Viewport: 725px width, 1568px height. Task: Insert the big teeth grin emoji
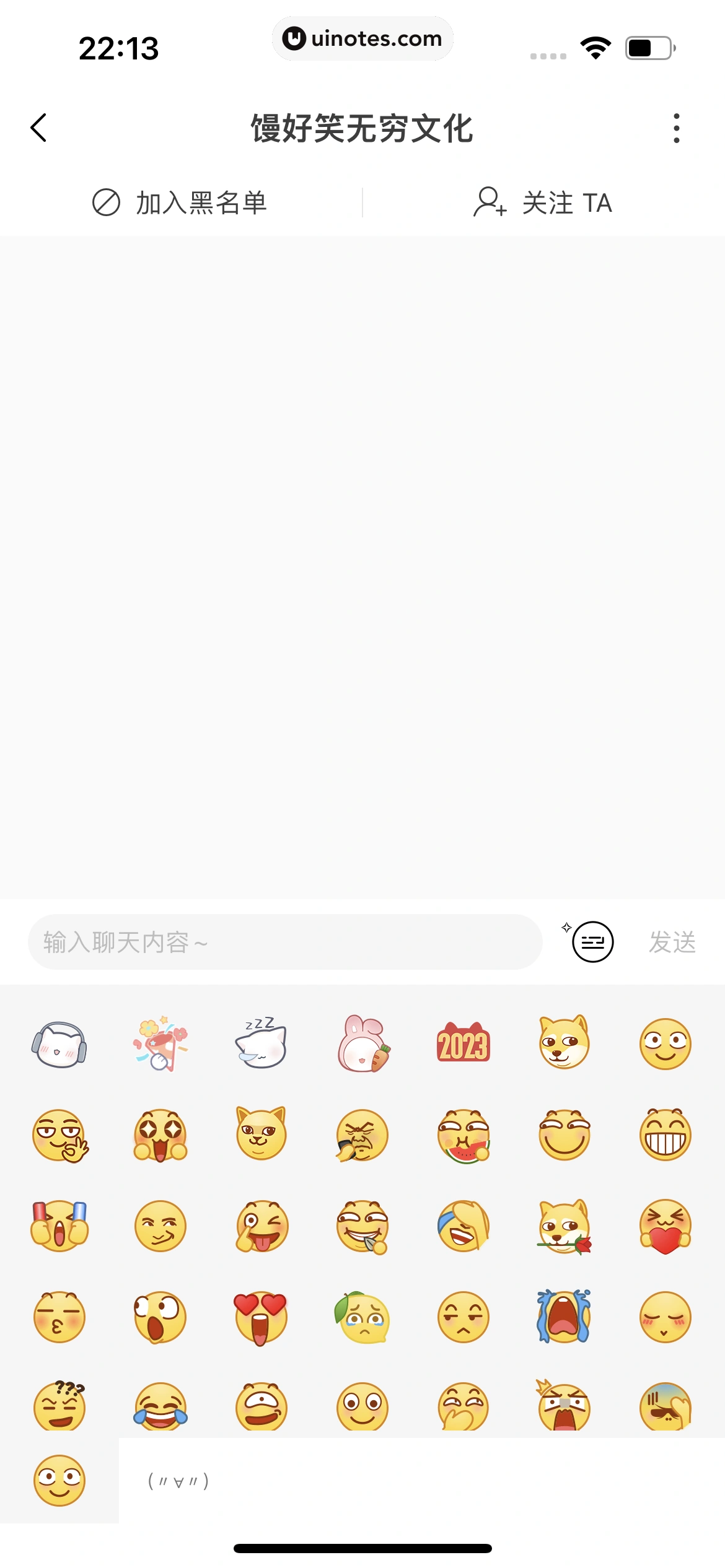tap(665, 1136)
